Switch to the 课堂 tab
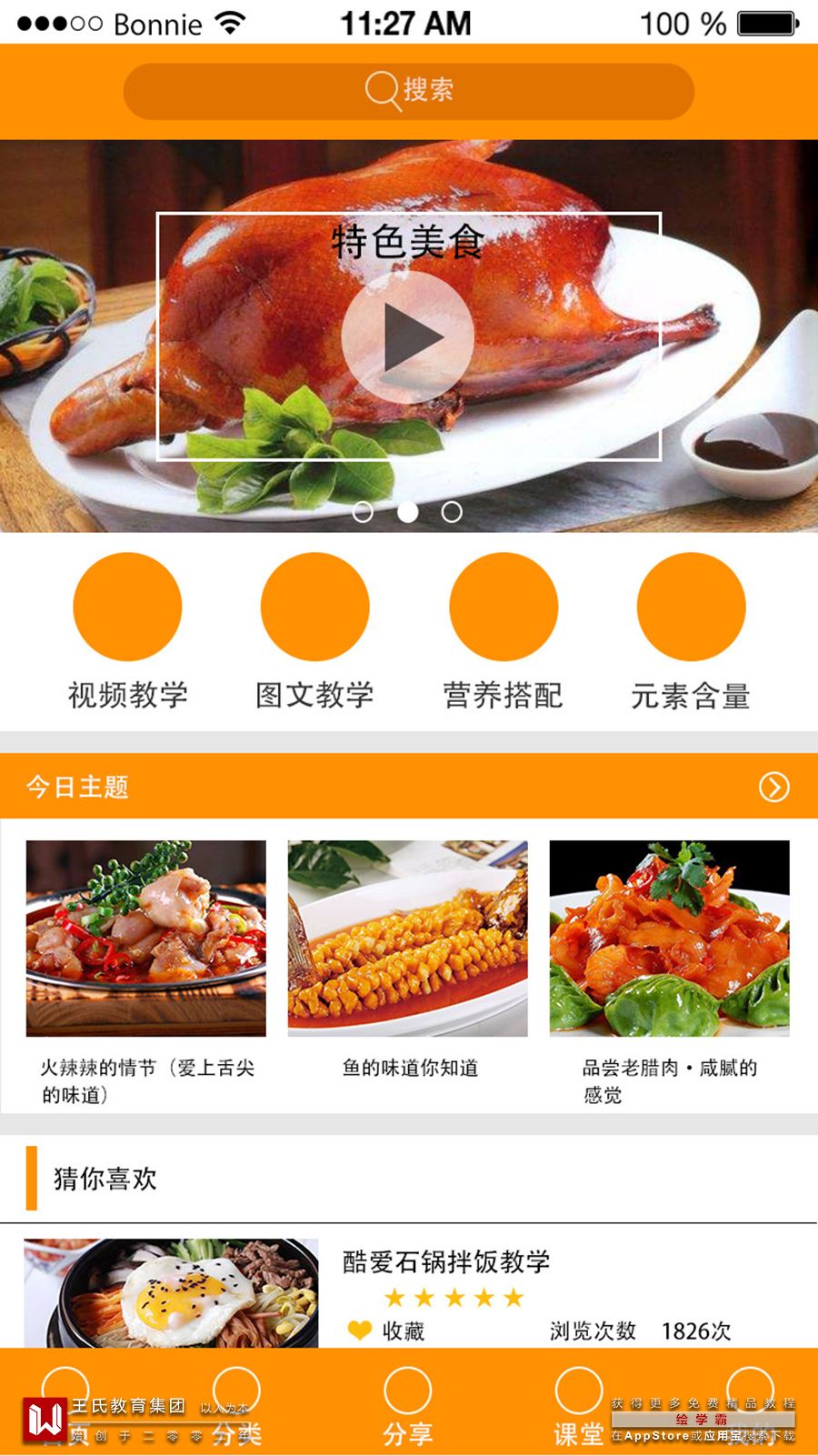818x1456 pixels. (x=578, y=1405)
